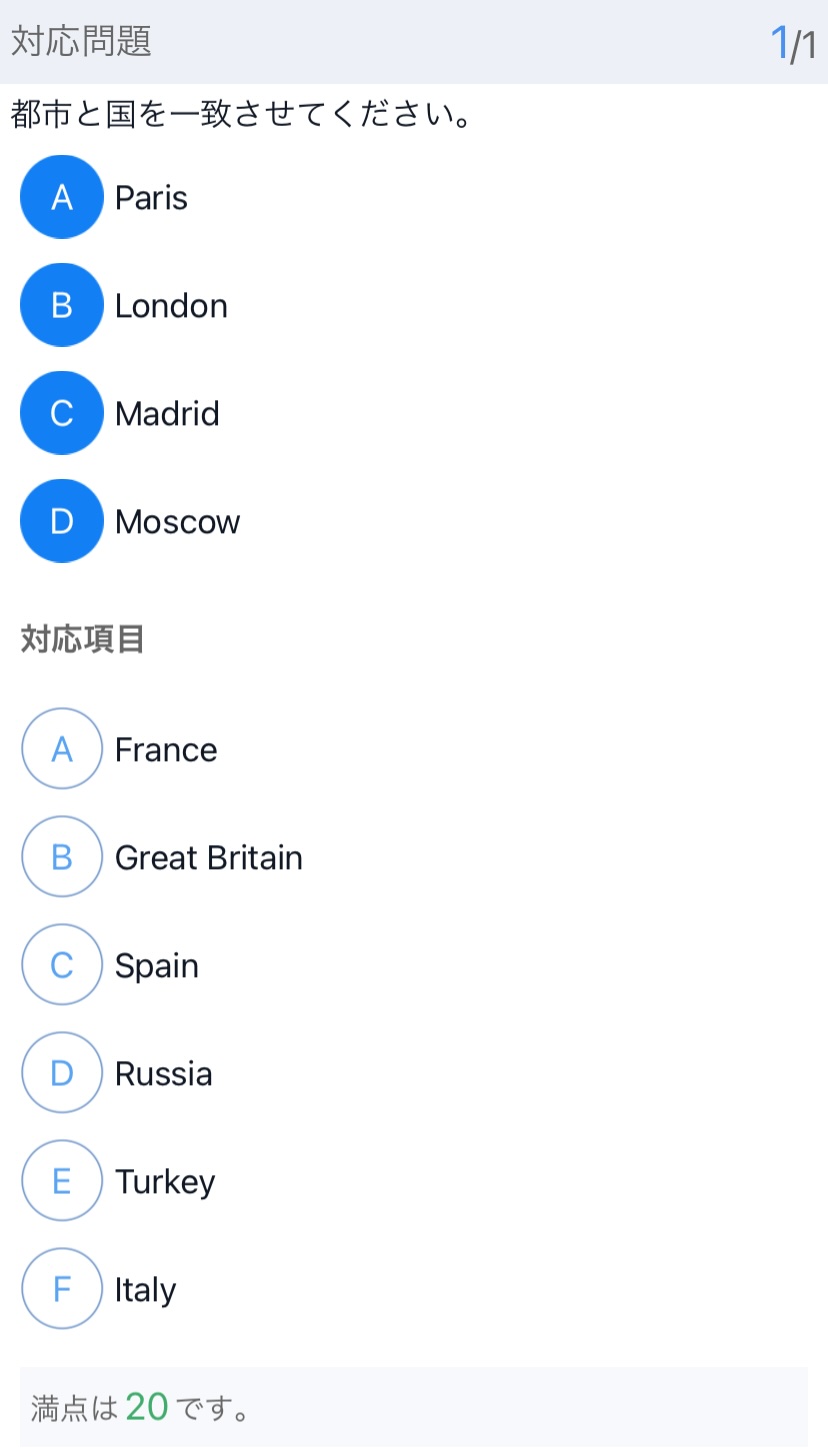Pick matching option D Russia
The image size is (828, 1453).
tap(62, 1073)
